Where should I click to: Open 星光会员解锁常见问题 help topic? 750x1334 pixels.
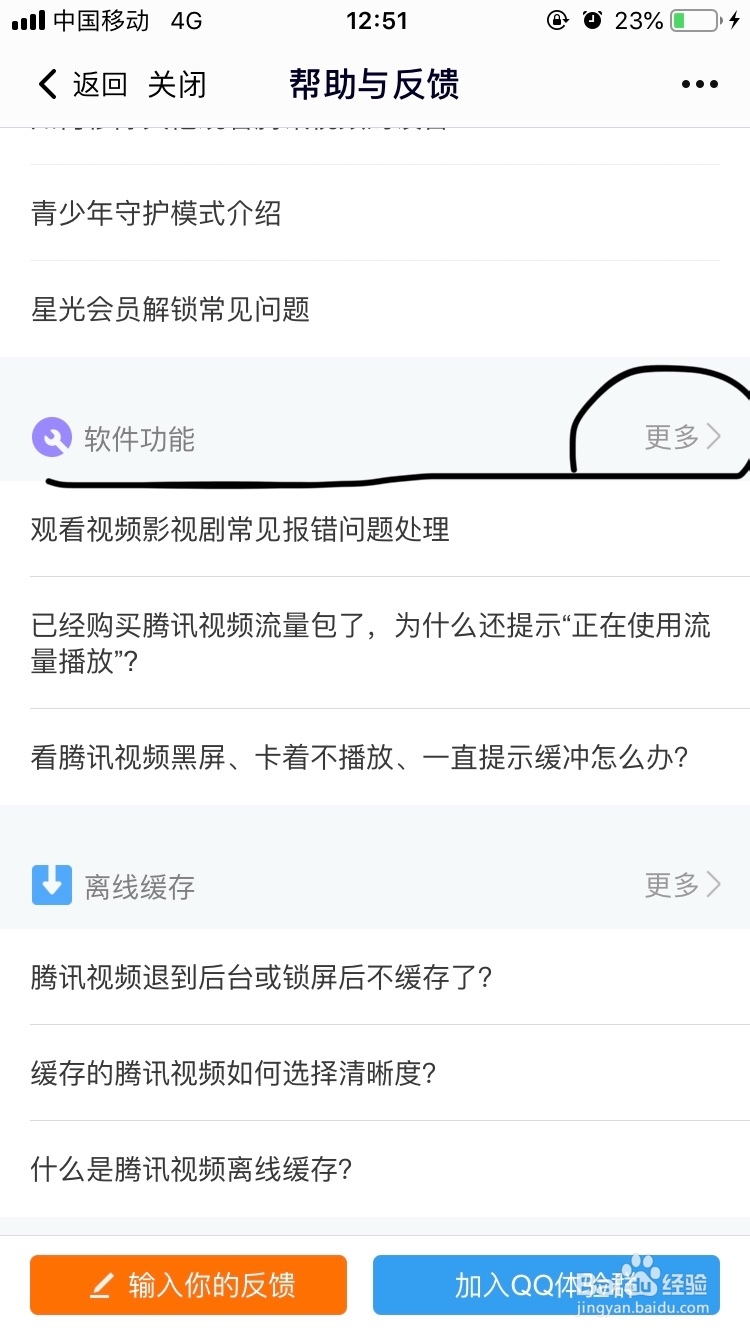170,311
